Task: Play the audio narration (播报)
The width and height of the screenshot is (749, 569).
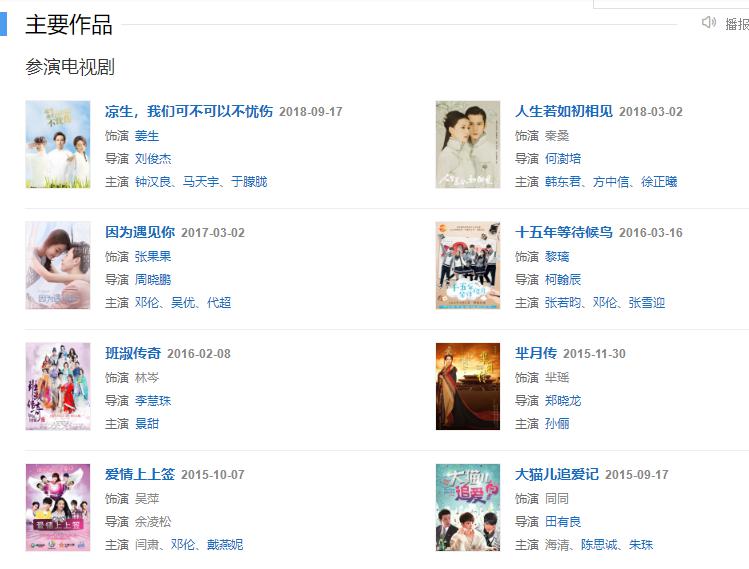Action: click(725, 23)
